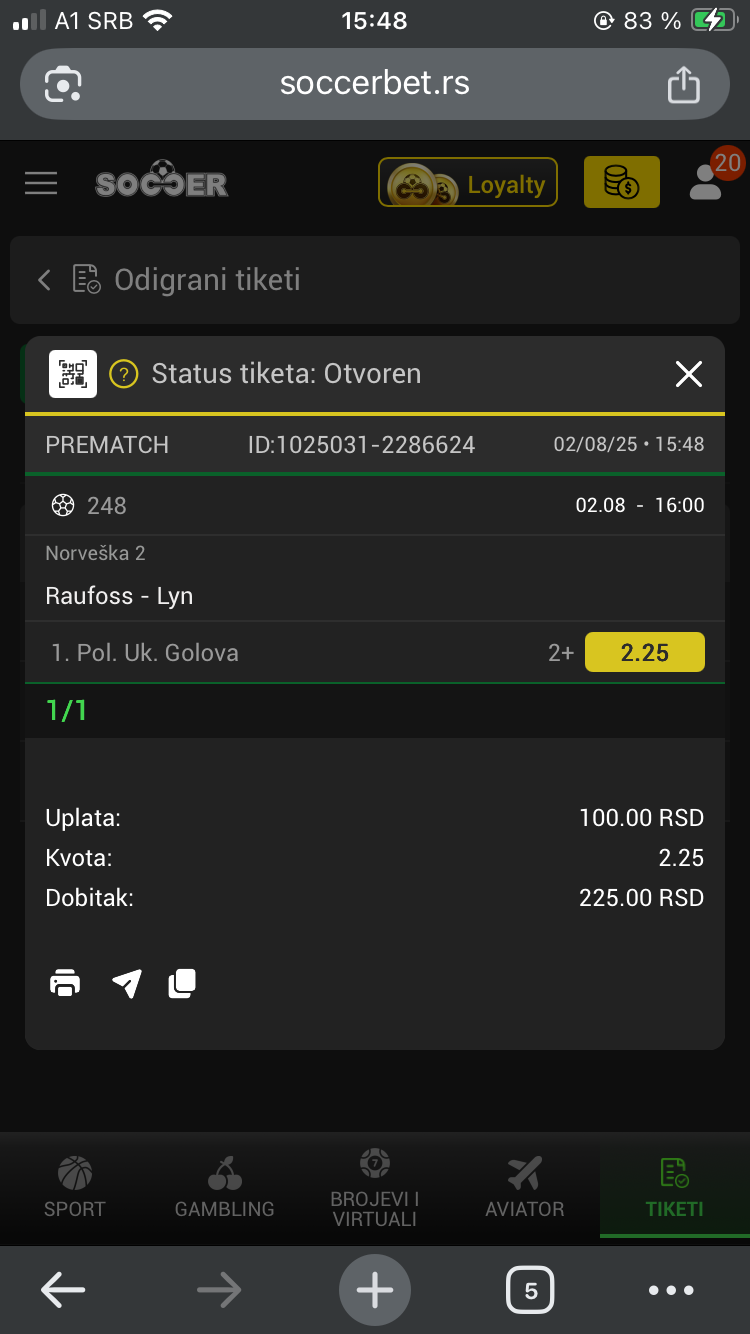Go back from Odigrani tiketi
Viewport: 750px width, 1334px height.
click(x=44, y=280)
